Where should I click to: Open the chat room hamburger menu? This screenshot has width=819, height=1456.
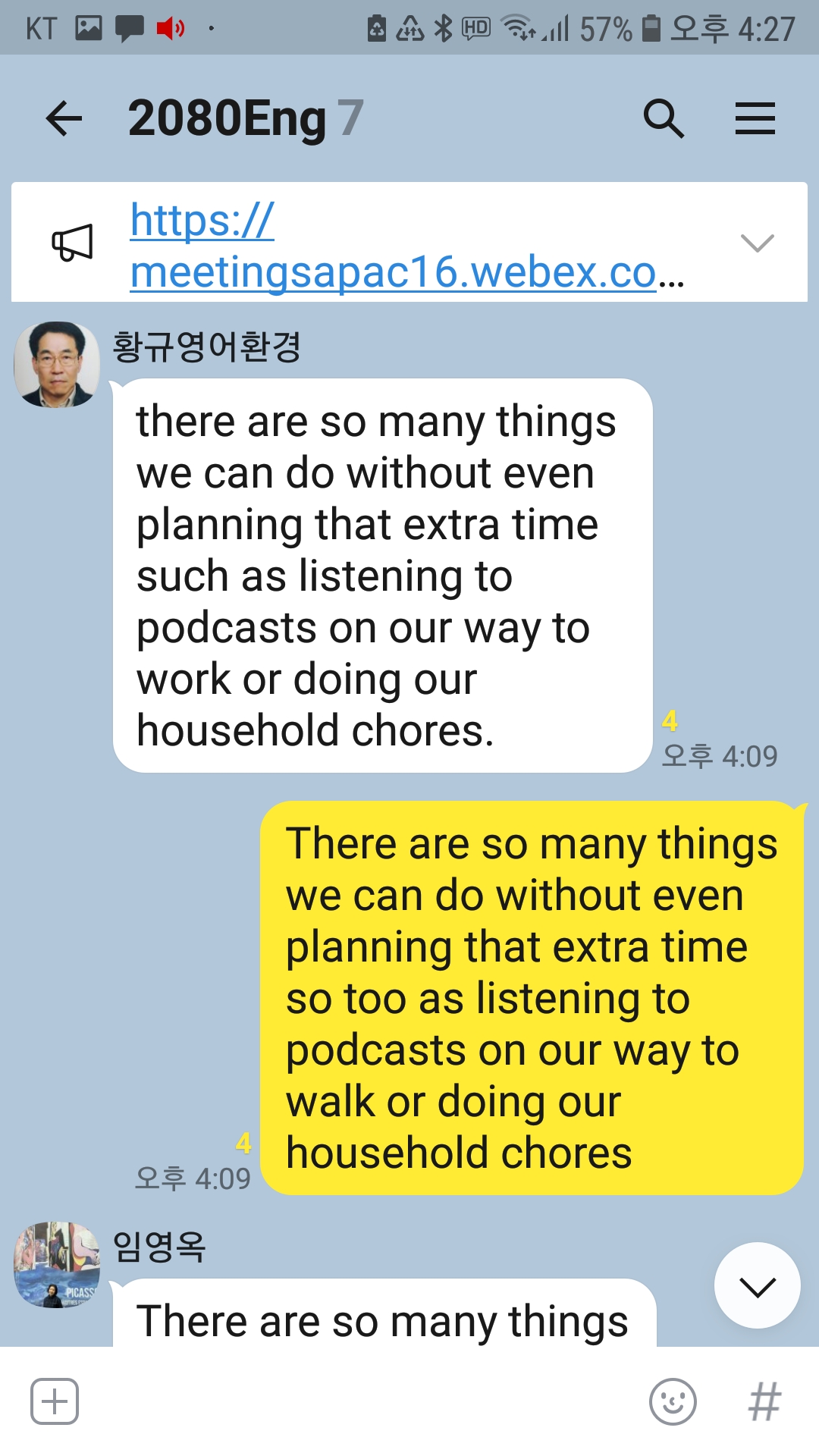[755, 119]
